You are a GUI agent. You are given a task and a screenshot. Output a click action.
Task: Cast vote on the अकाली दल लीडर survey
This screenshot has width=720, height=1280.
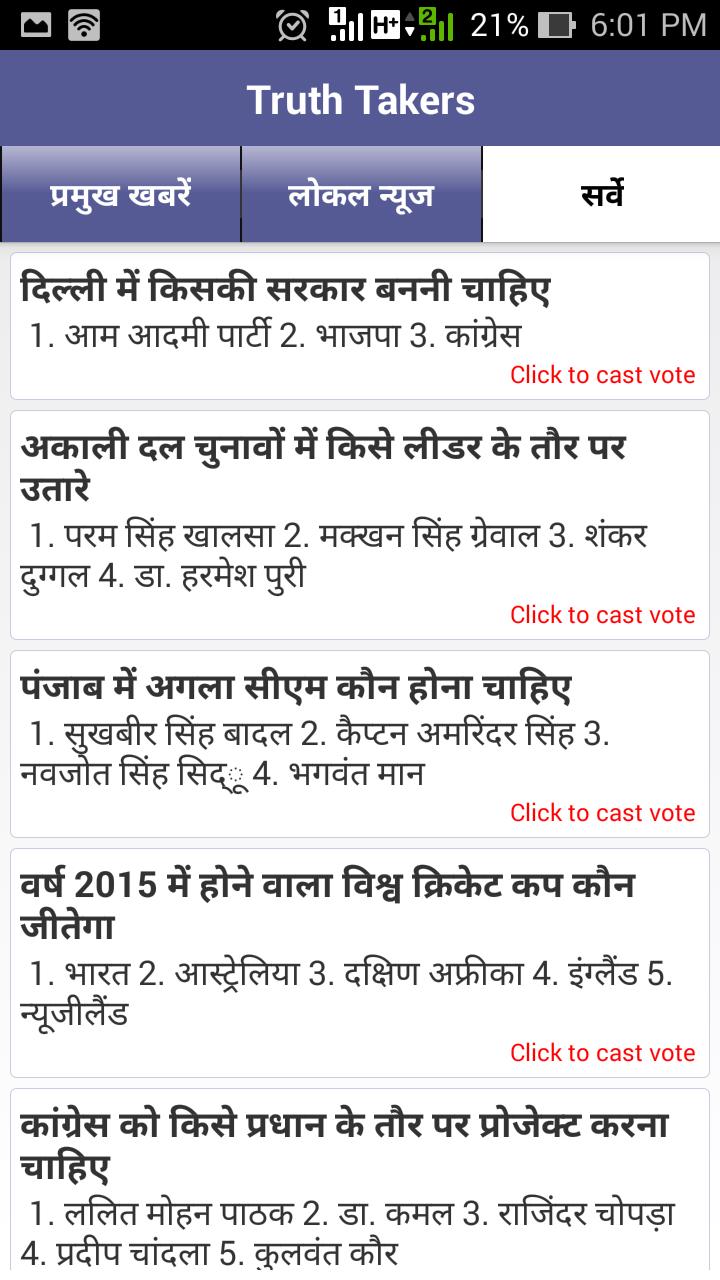[x=602, y=615]
